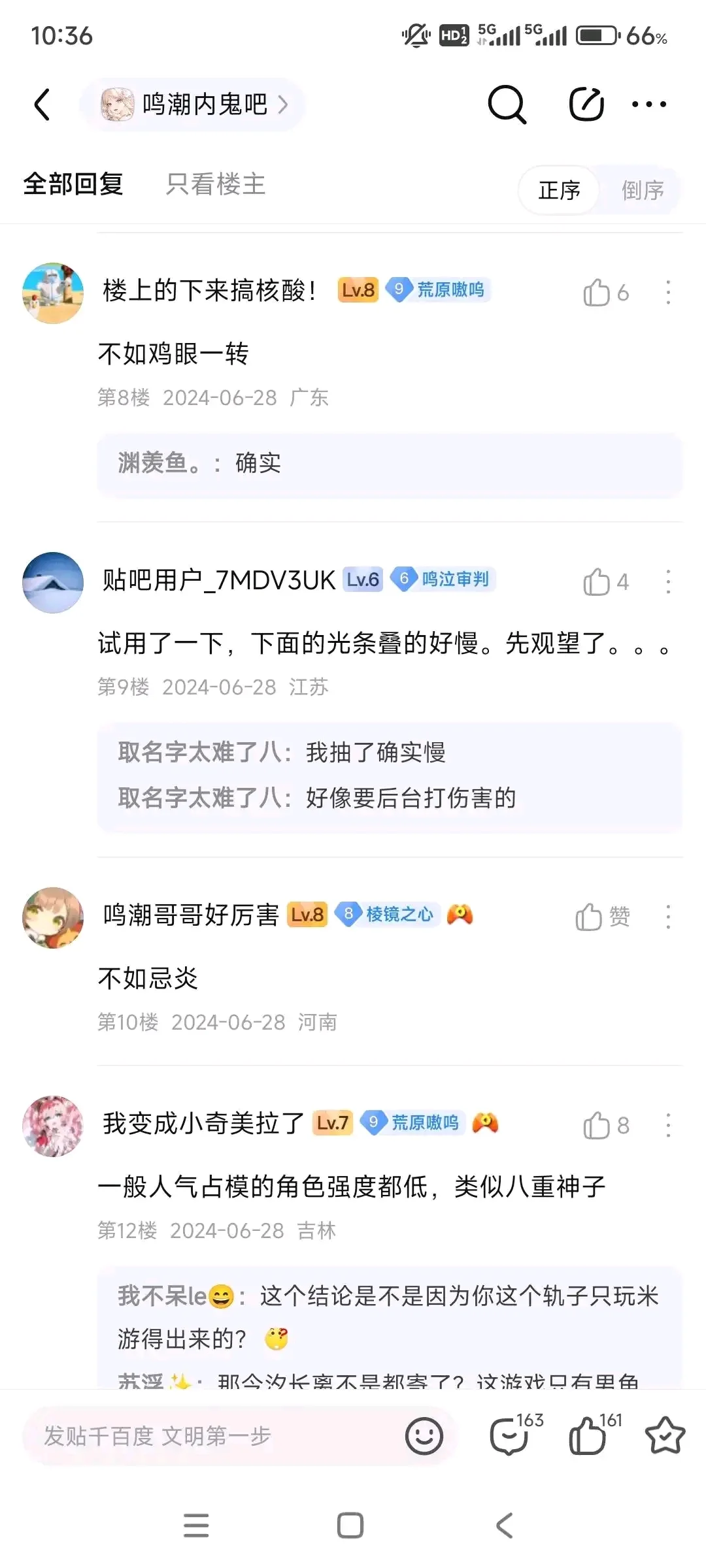View the 163 comments from the bottom bar
Screen dimensions: 706x1568
pyautogui.click(x=510, y=1435)
